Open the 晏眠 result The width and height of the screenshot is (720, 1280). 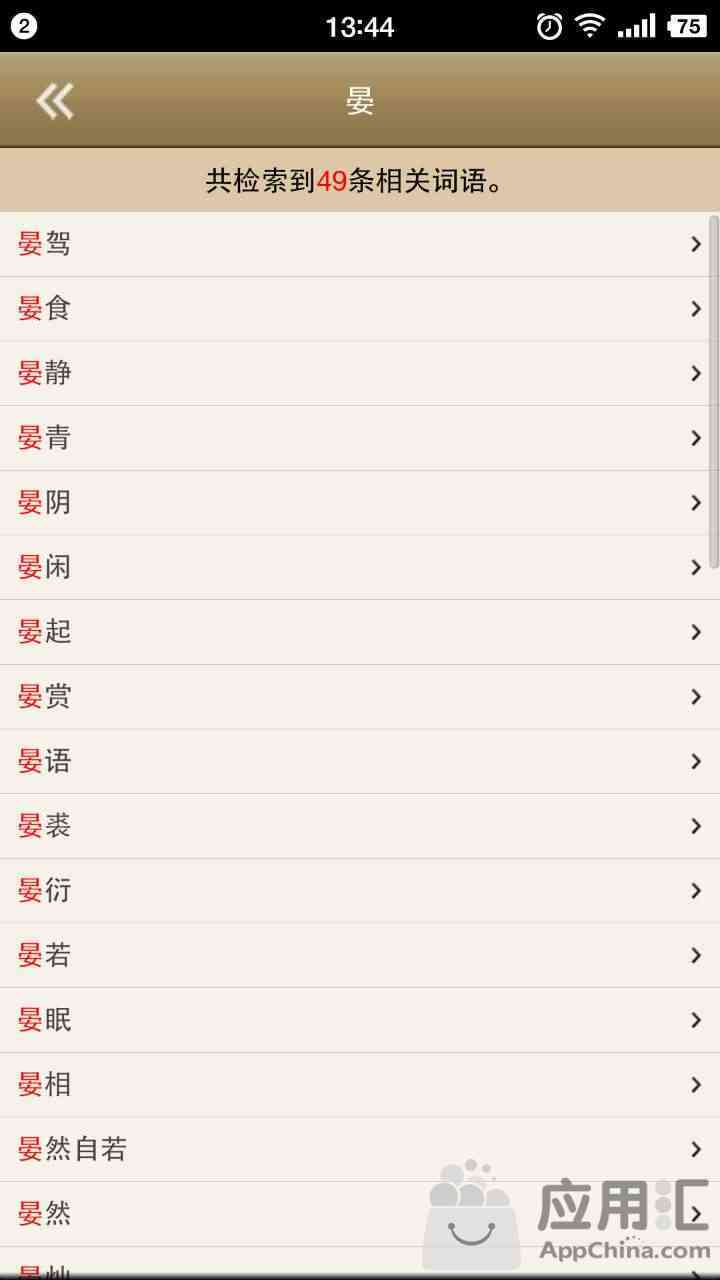tap(360, 1020)
